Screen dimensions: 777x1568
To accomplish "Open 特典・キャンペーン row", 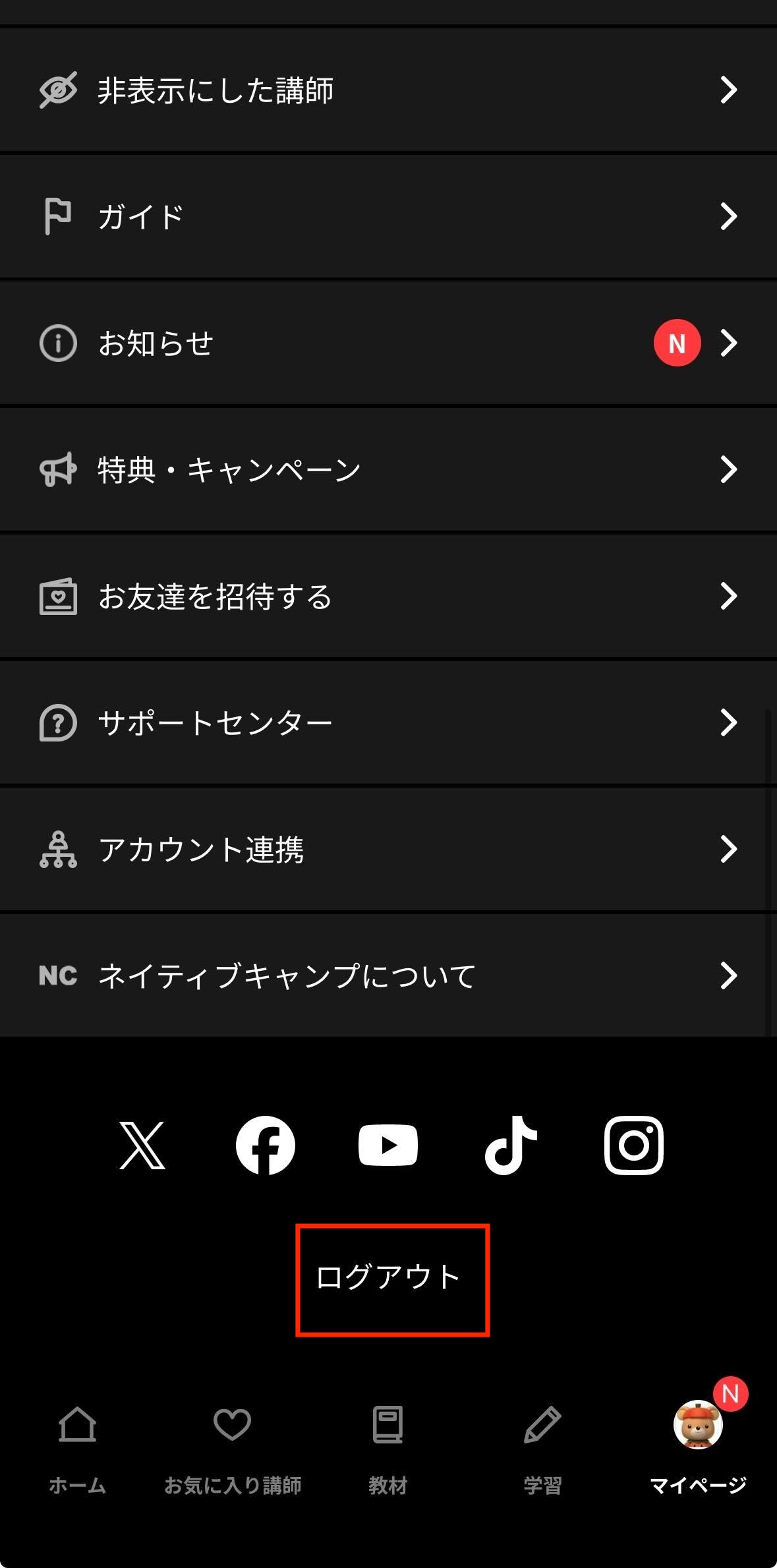I will click(388, 469).
